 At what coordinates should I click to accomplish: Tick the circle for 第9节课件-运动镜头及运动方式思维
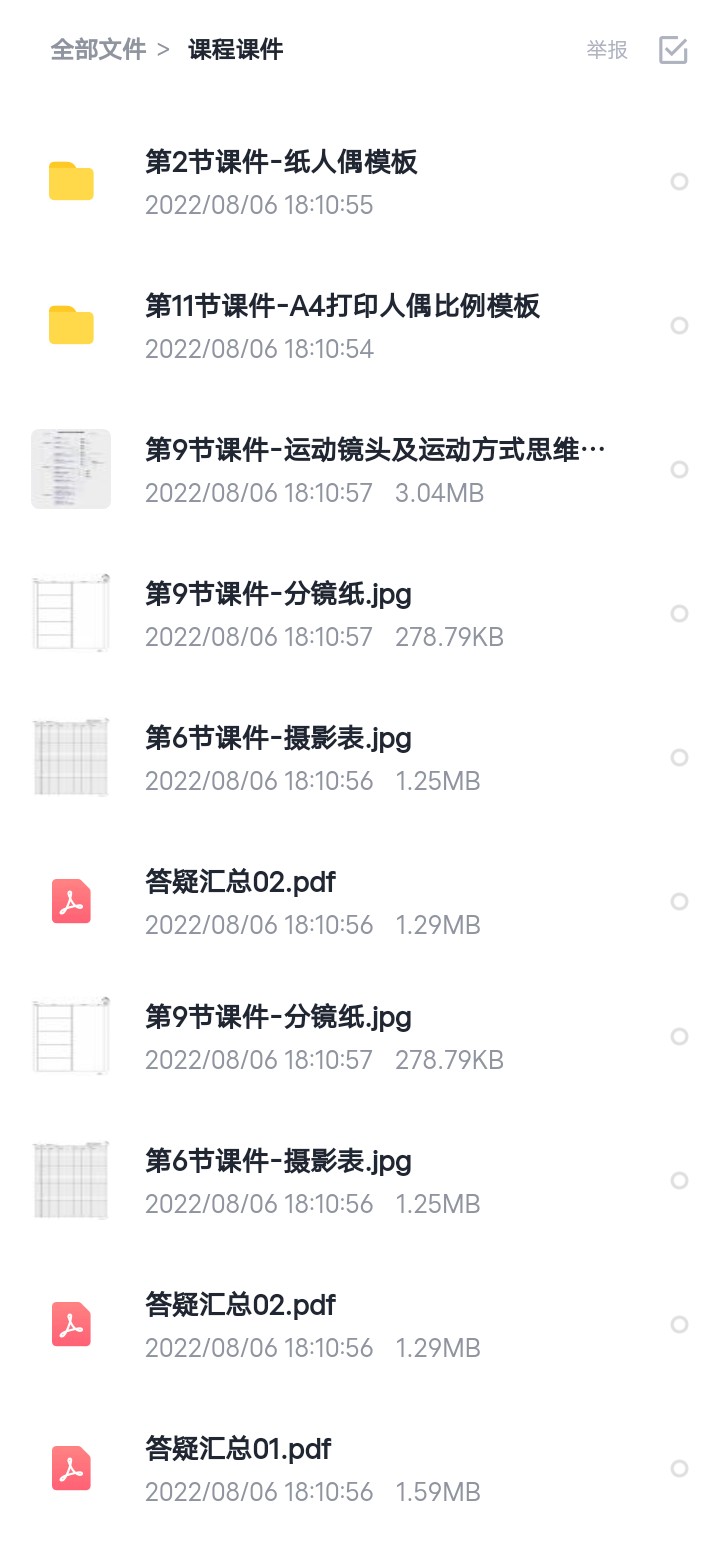point(680,469)
